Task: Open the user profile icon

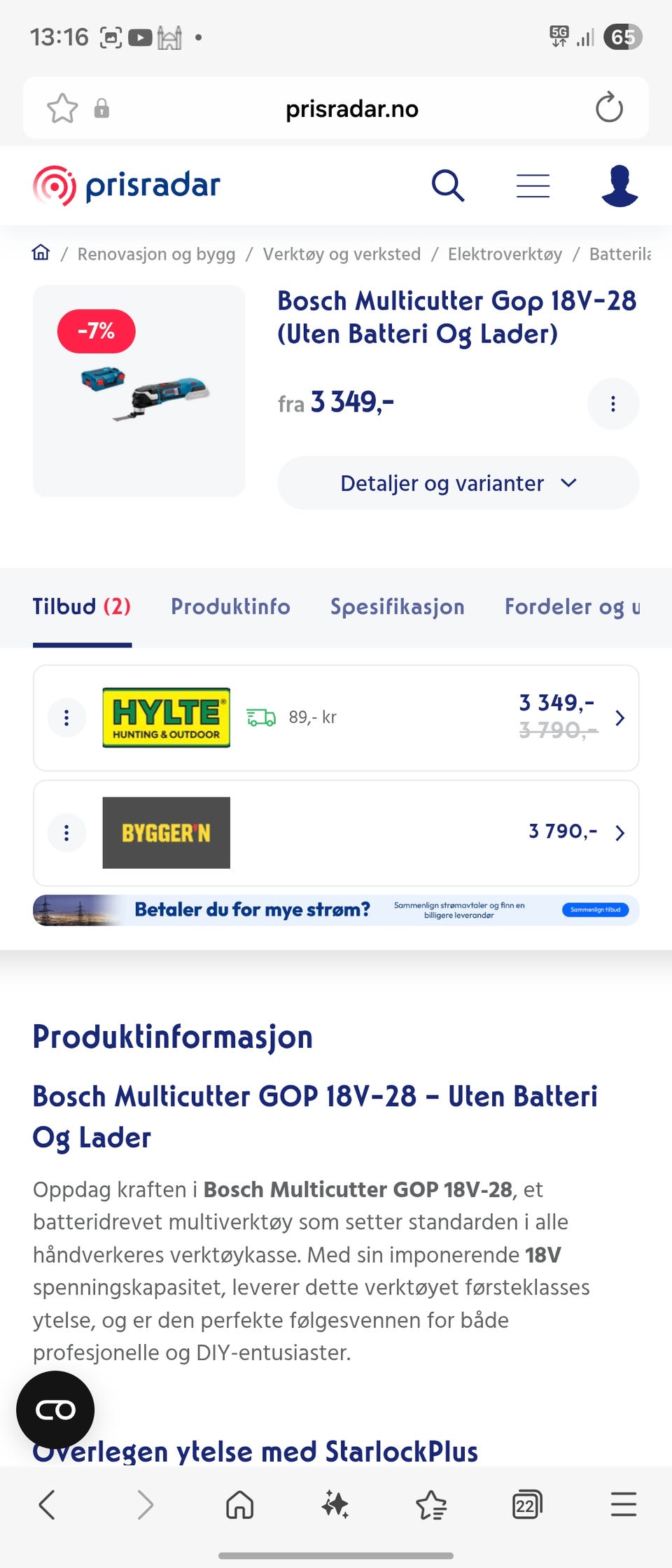Action: coord(619,185)
